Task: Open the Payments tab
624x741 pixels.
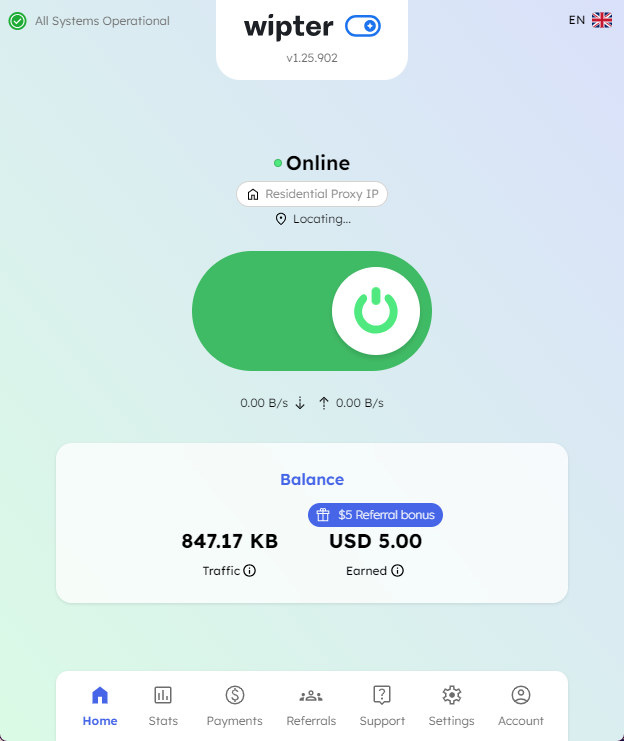Action: (x=234, y=705)
